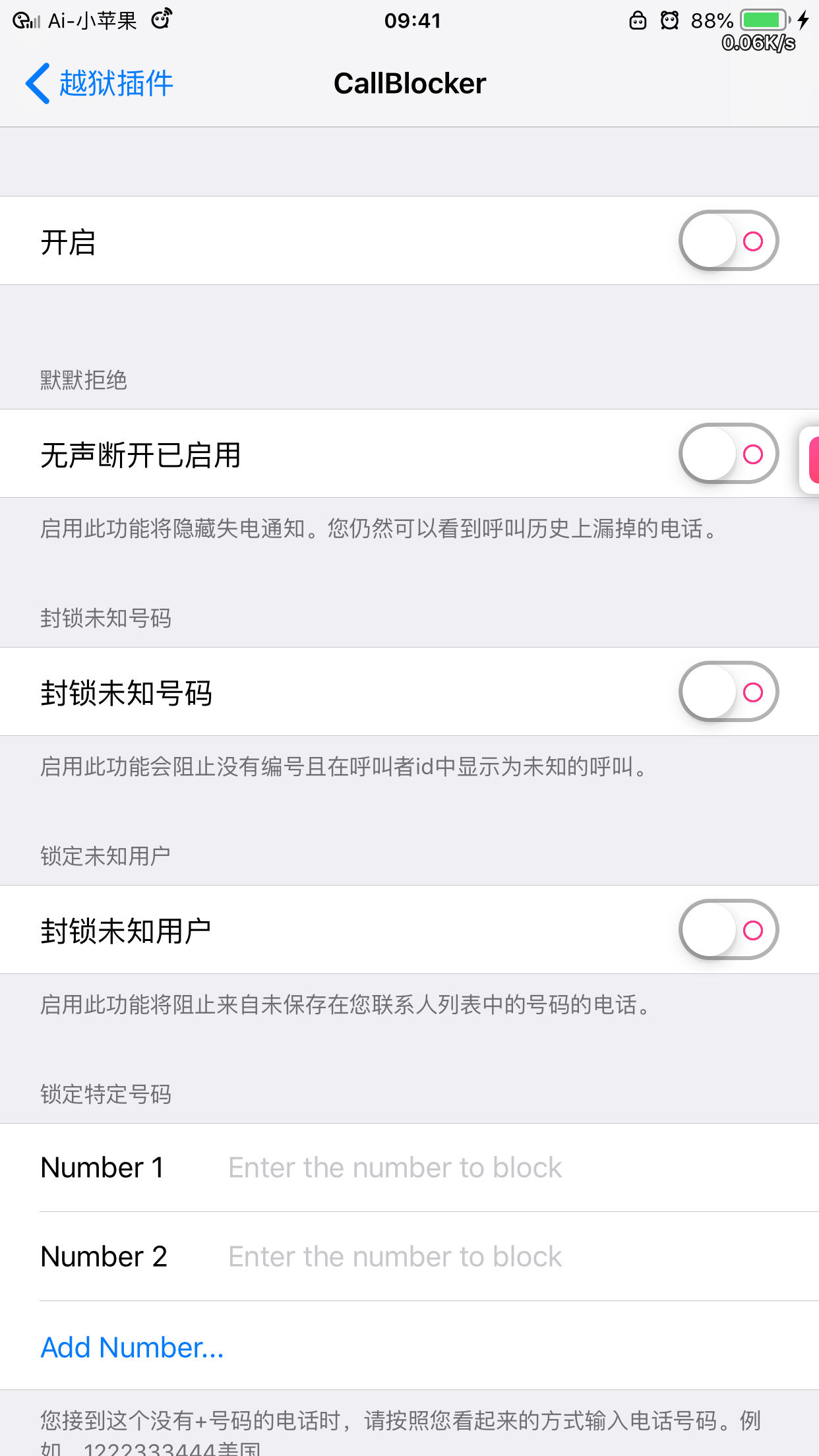This screenshot has height=1456, width=819.
Task: Enable the 开启 switch
Action: [x=728, y=240]
